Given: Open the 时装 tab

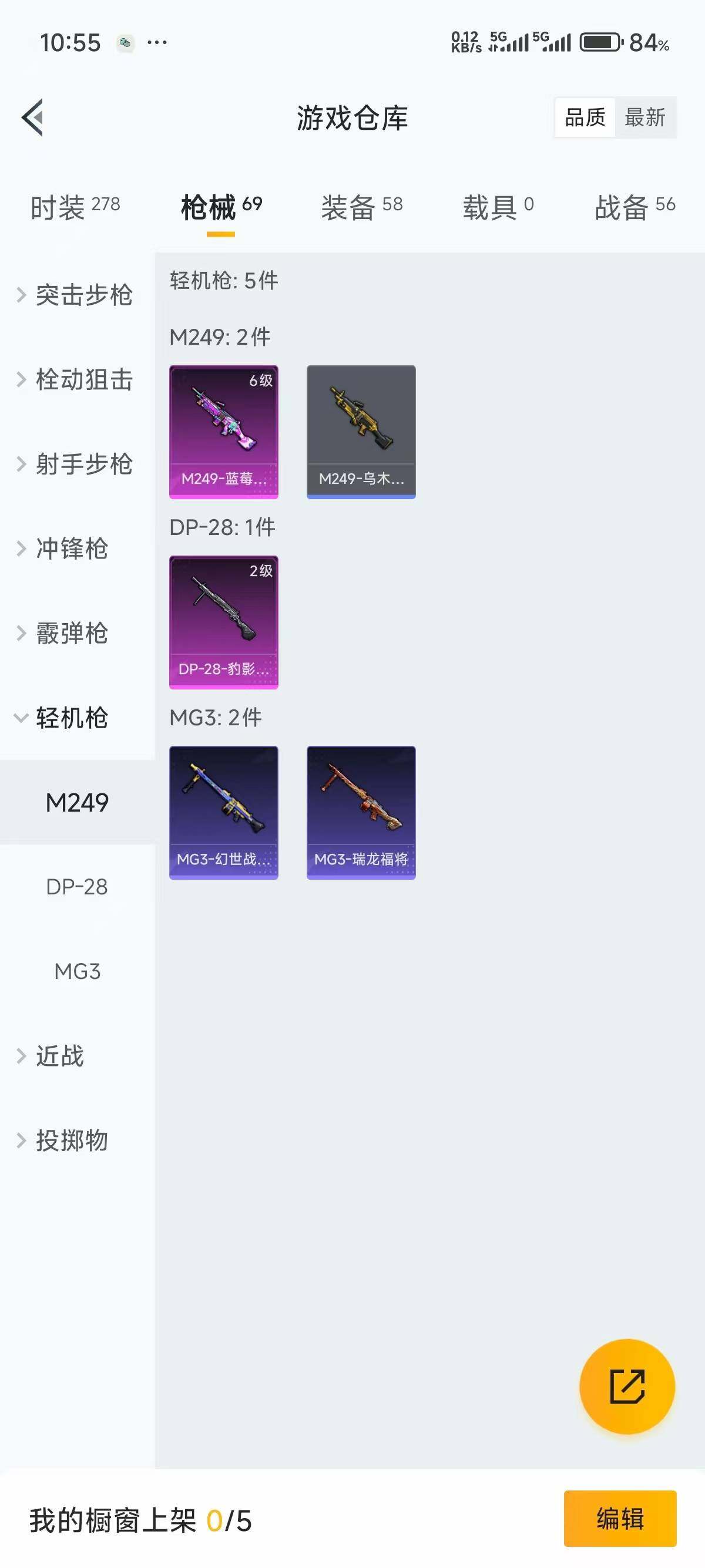Looking at the screenshot, I should [73, 207].
